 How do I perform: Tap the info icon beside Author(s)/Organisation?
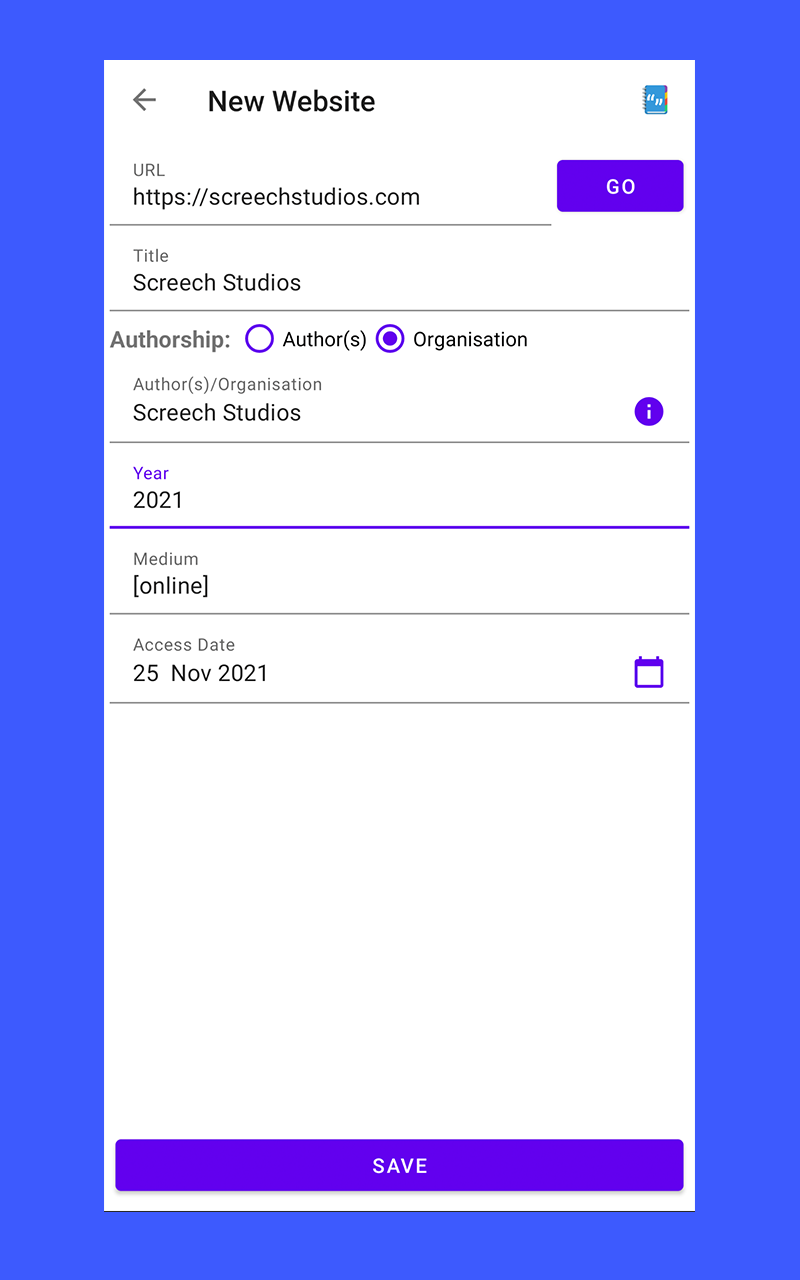pyautogui.click(x=648, y=411)
